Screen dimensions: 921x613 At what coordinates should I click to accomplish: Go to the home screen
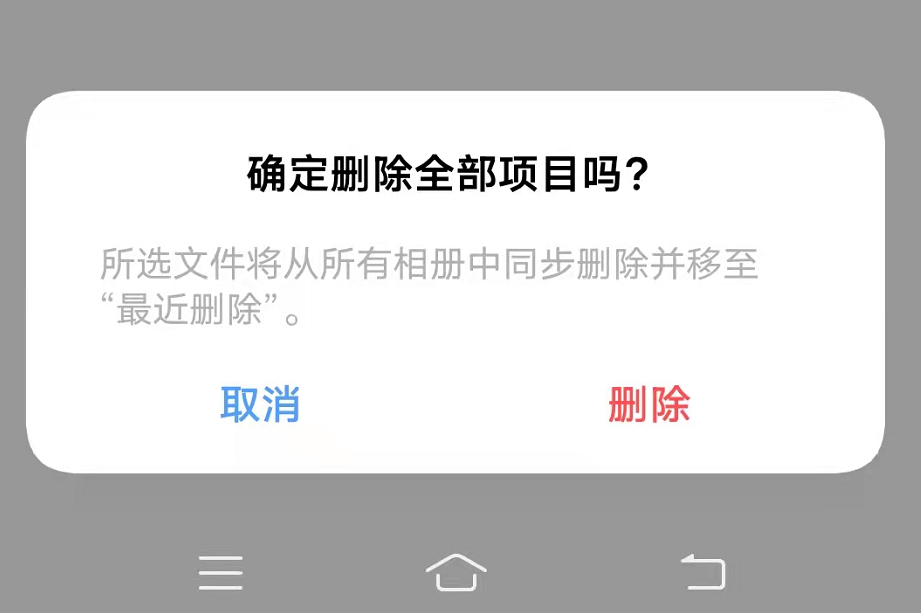click(x=456, y=572)
